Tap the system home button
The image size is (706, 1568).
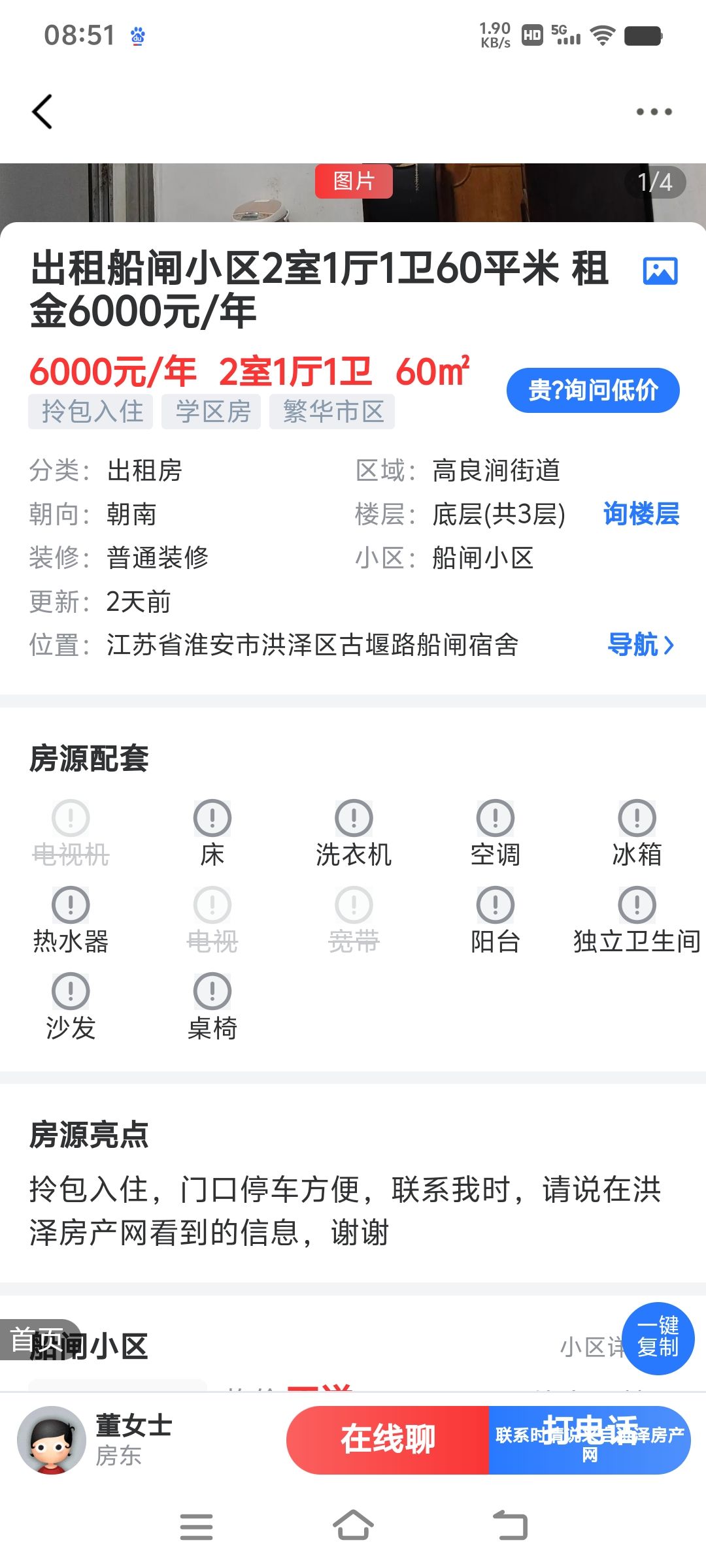tap(353, 1526)
